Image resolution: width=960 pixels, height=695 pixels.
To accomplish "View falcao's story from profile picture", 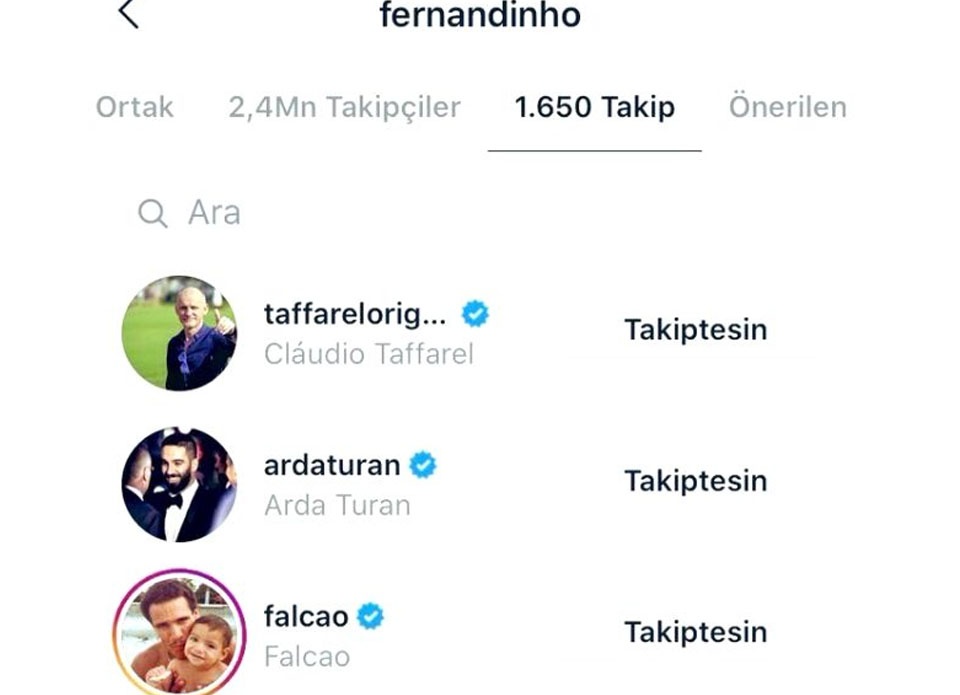I will point(180,633).
